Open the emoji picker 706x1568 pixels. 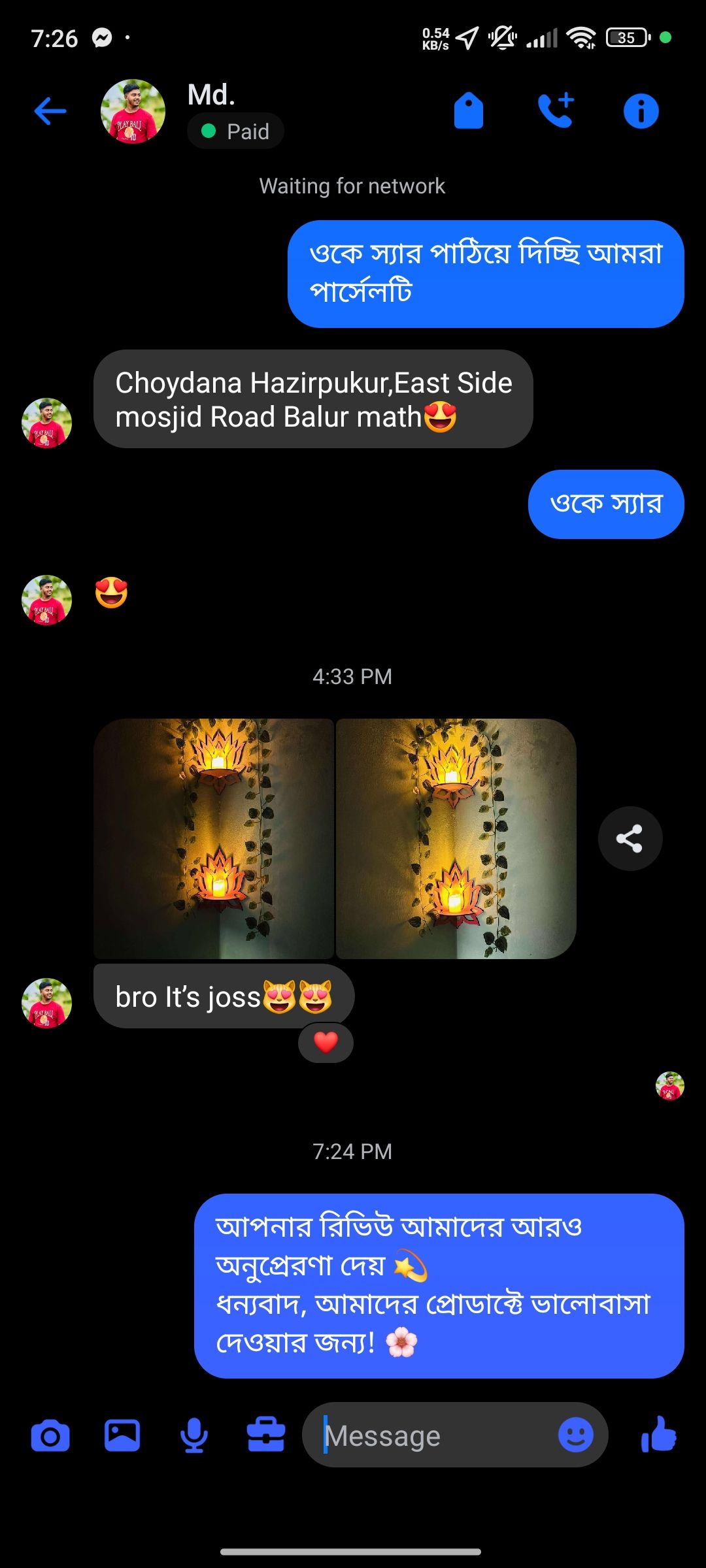[x=575, y=1436]
